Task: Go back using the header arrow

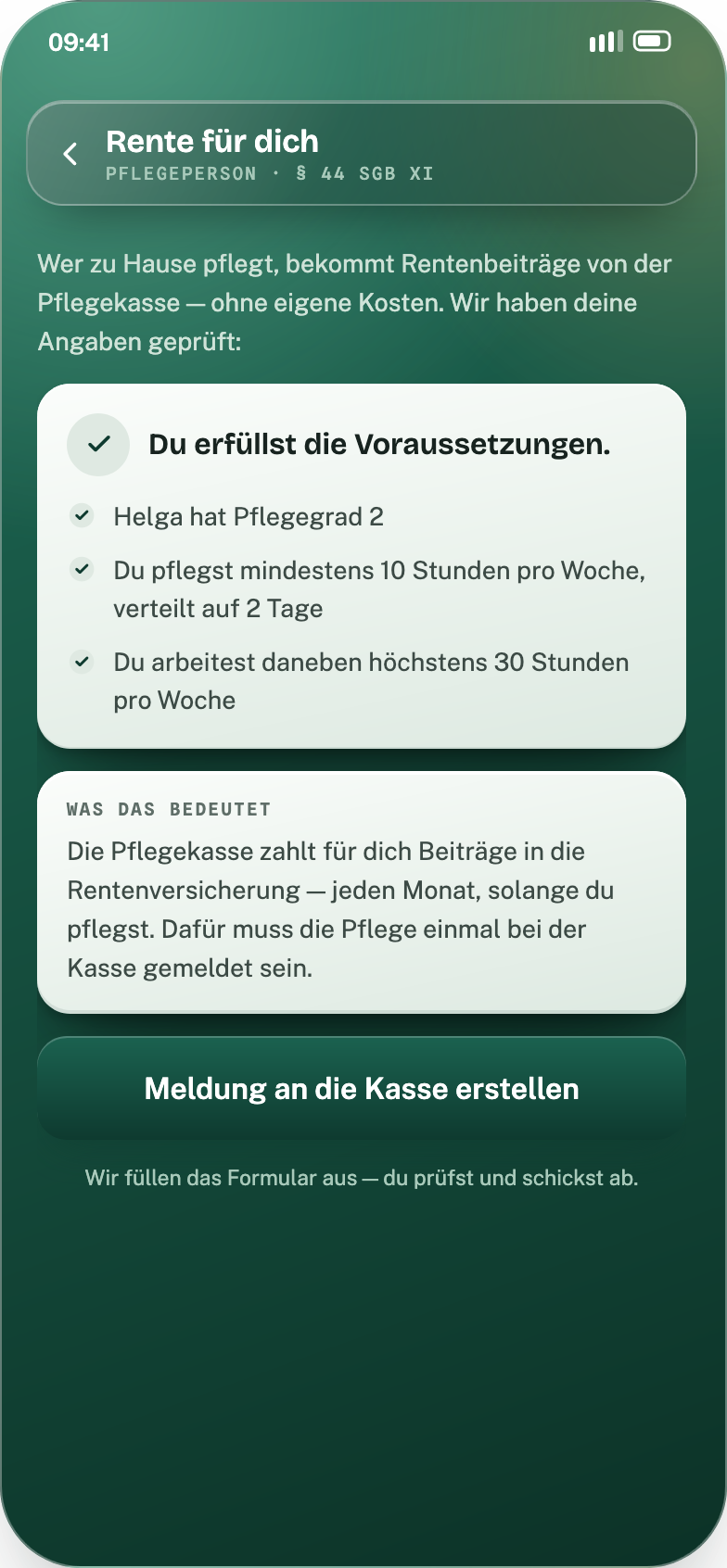Action: [70, 154]
